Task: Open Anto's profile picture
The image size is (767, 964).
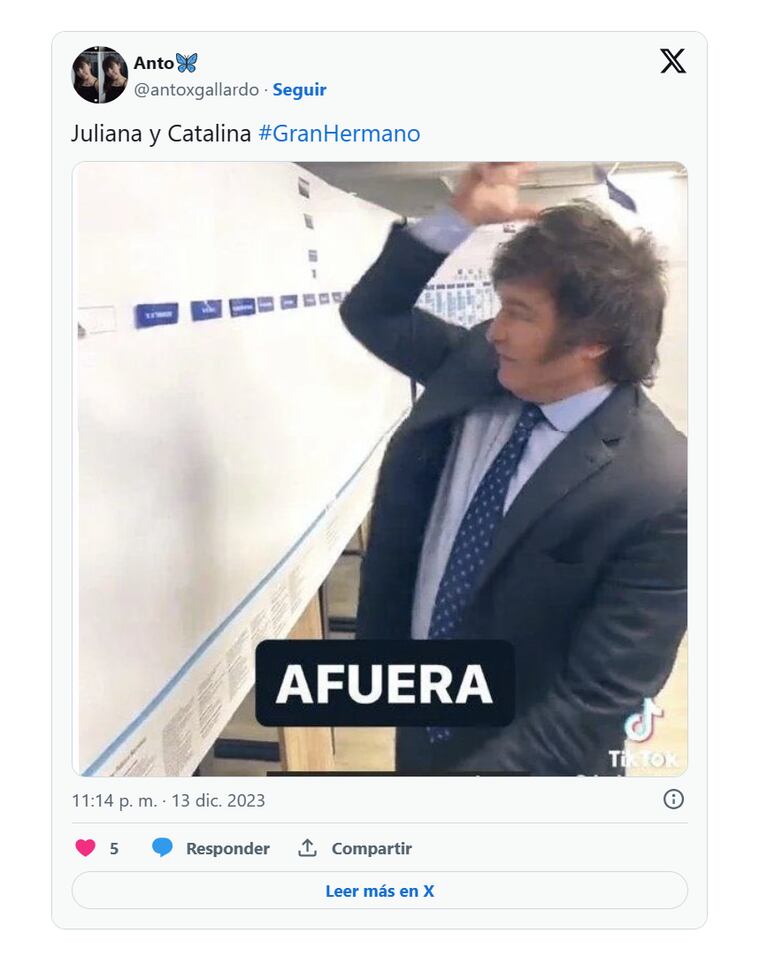Action: coord(100,75)
